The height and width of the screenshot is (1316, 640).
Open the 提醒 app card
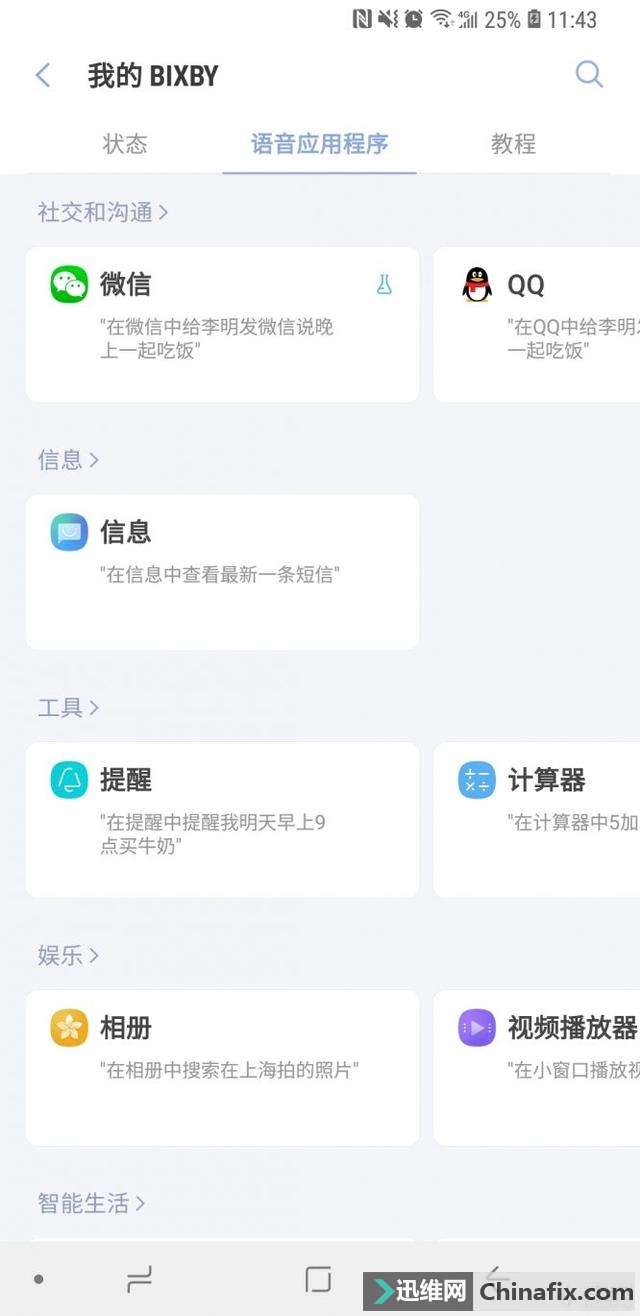click(x=222, y=820)
